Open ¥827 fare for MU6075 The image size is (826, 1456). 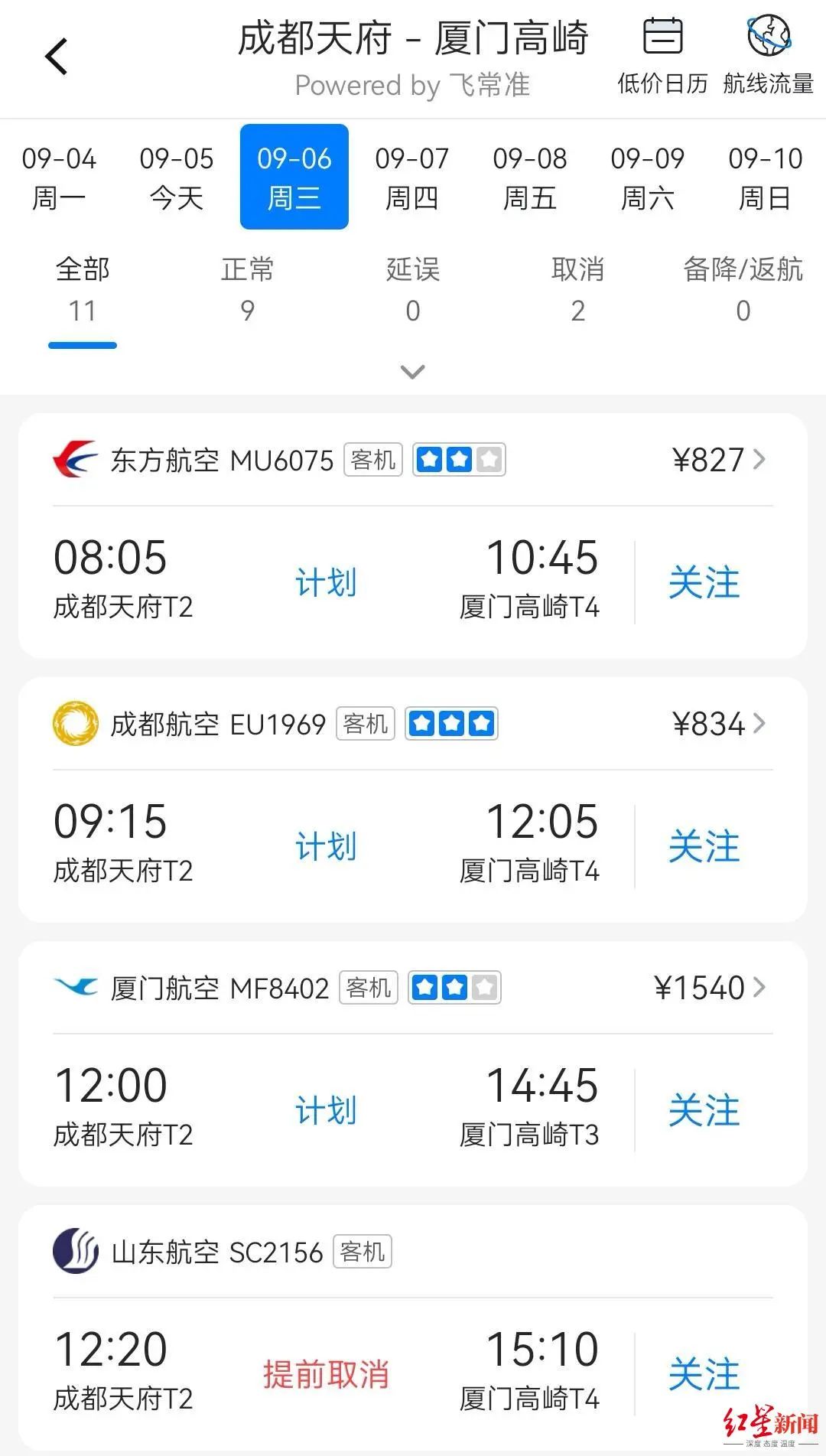pyautogui.click(x=718, y=460)
